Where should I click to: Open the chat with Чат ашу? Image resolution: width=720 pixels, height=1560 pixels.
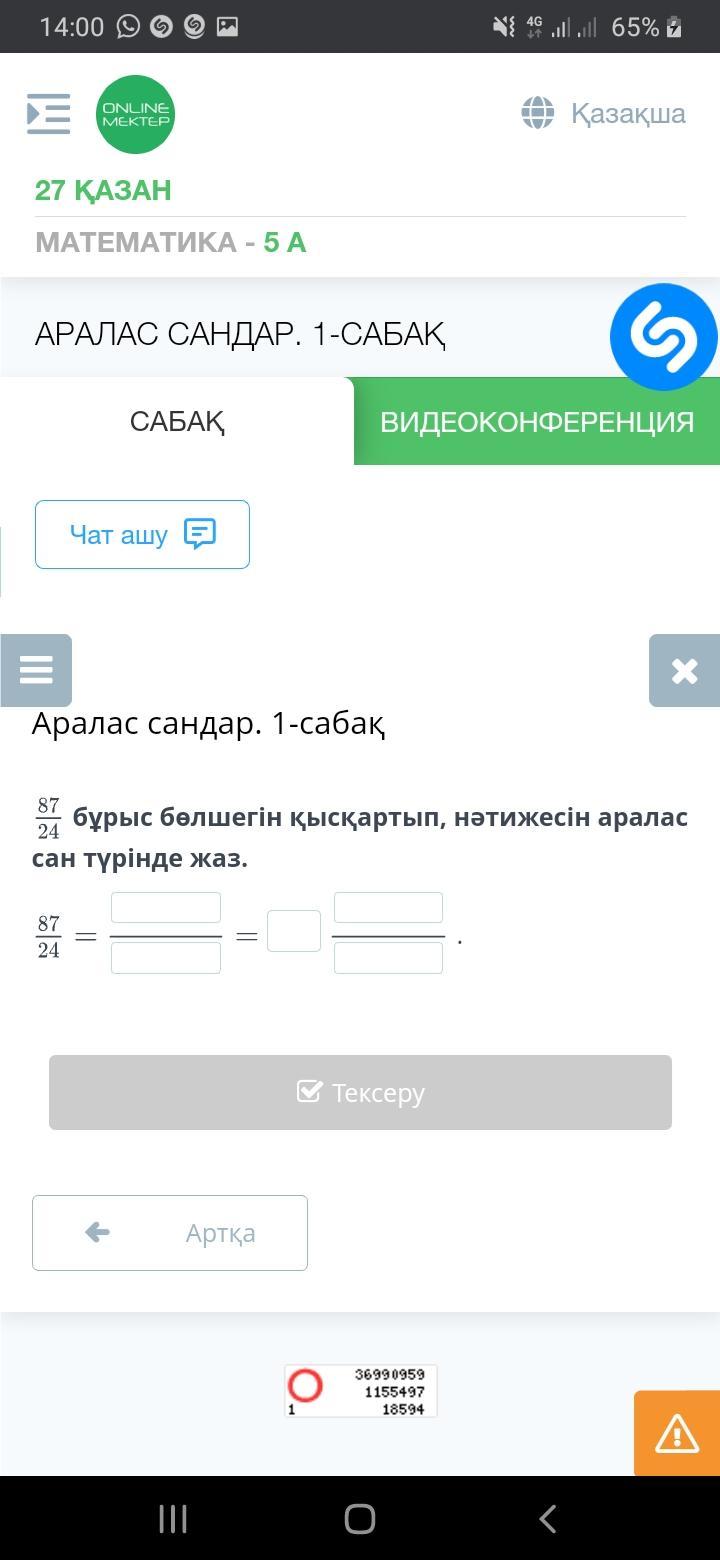coord(142,535)
